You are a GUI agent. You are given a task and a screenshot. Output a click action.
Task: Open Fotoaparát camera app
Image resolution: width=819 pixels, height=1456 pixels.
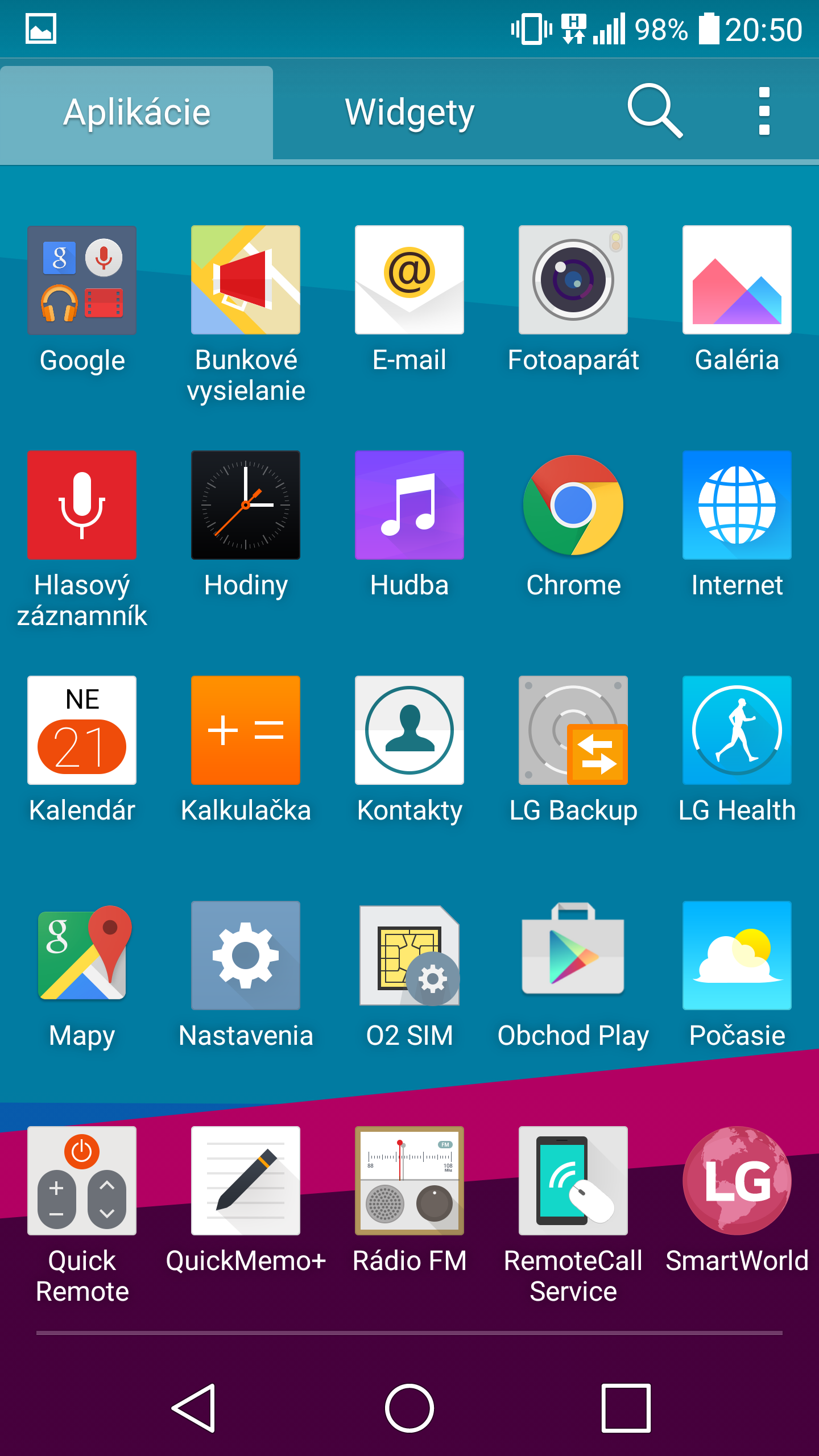(573, 280)
